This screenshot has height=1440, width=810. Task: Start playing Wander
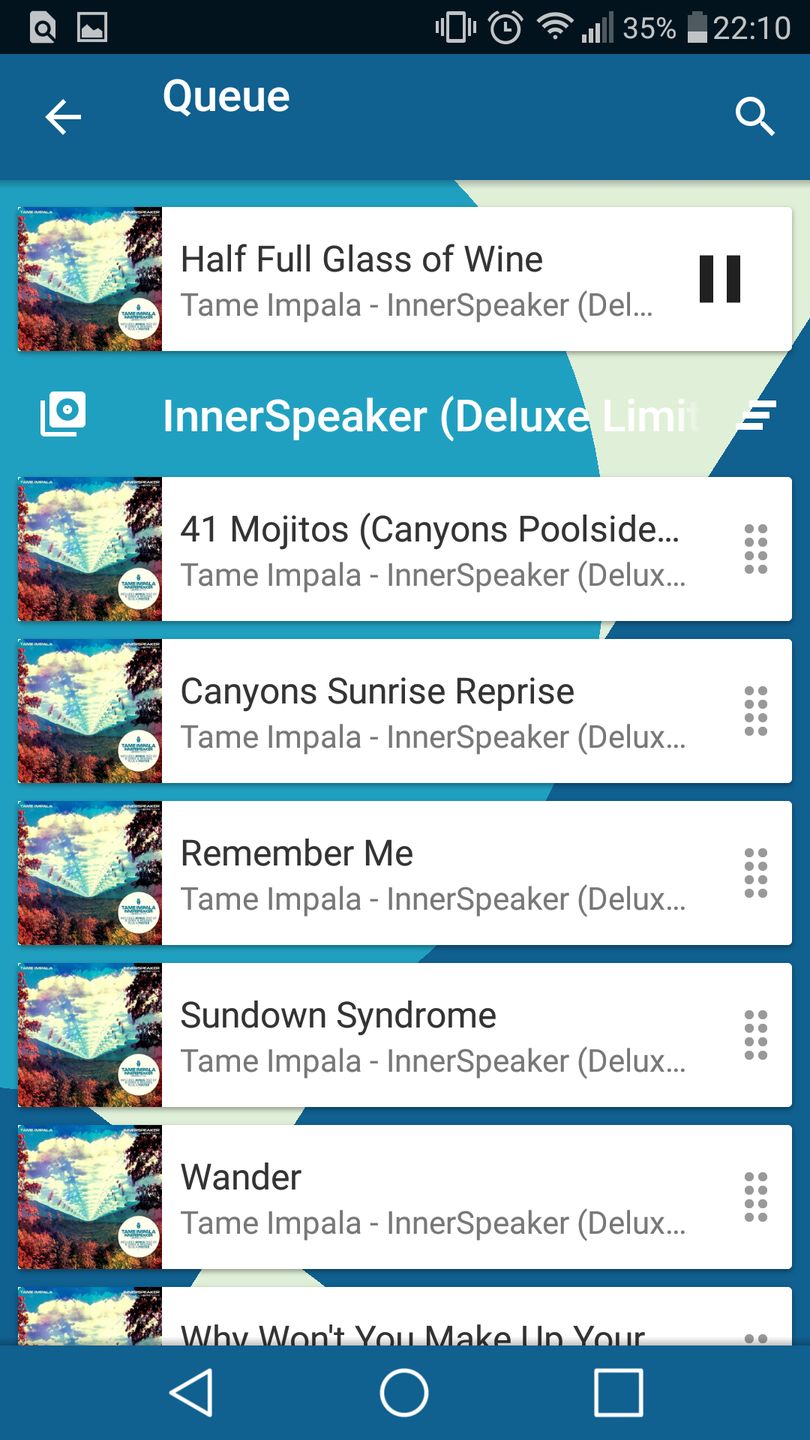430,1197
